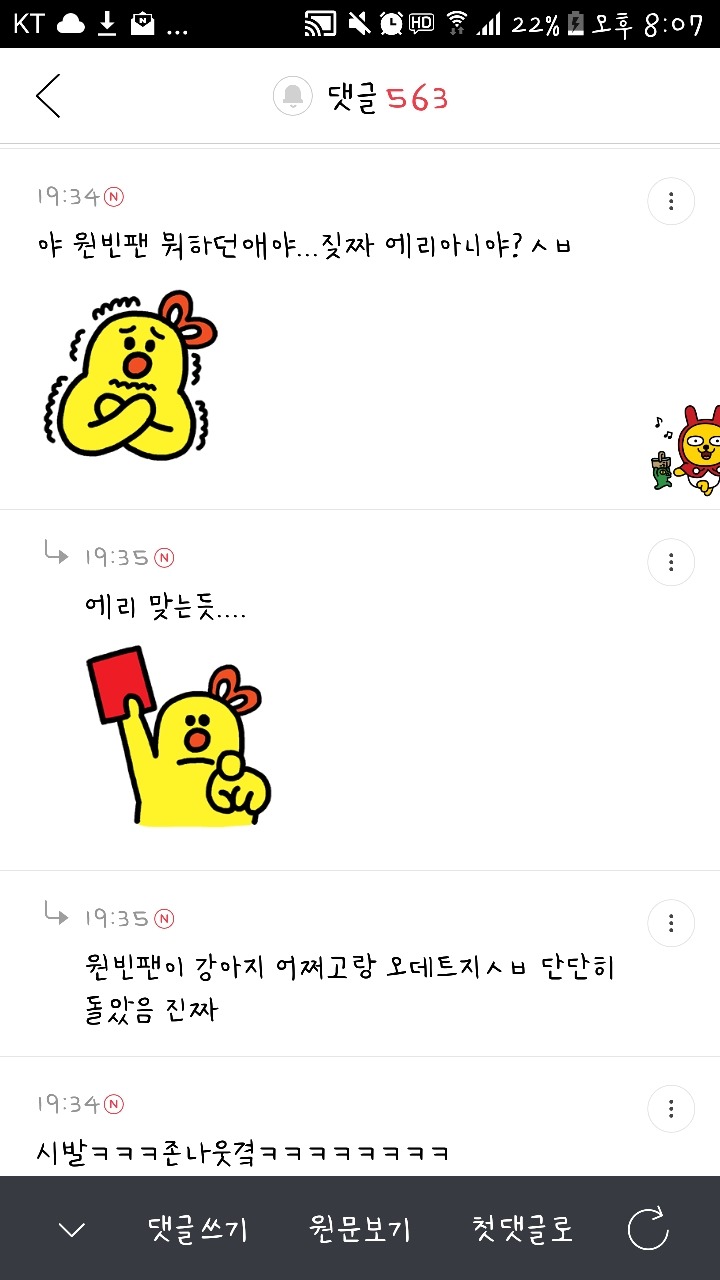This screenshot has height=1280, width=720.
Task: Go back using the top-left arrow
Action: click(48, 96)
